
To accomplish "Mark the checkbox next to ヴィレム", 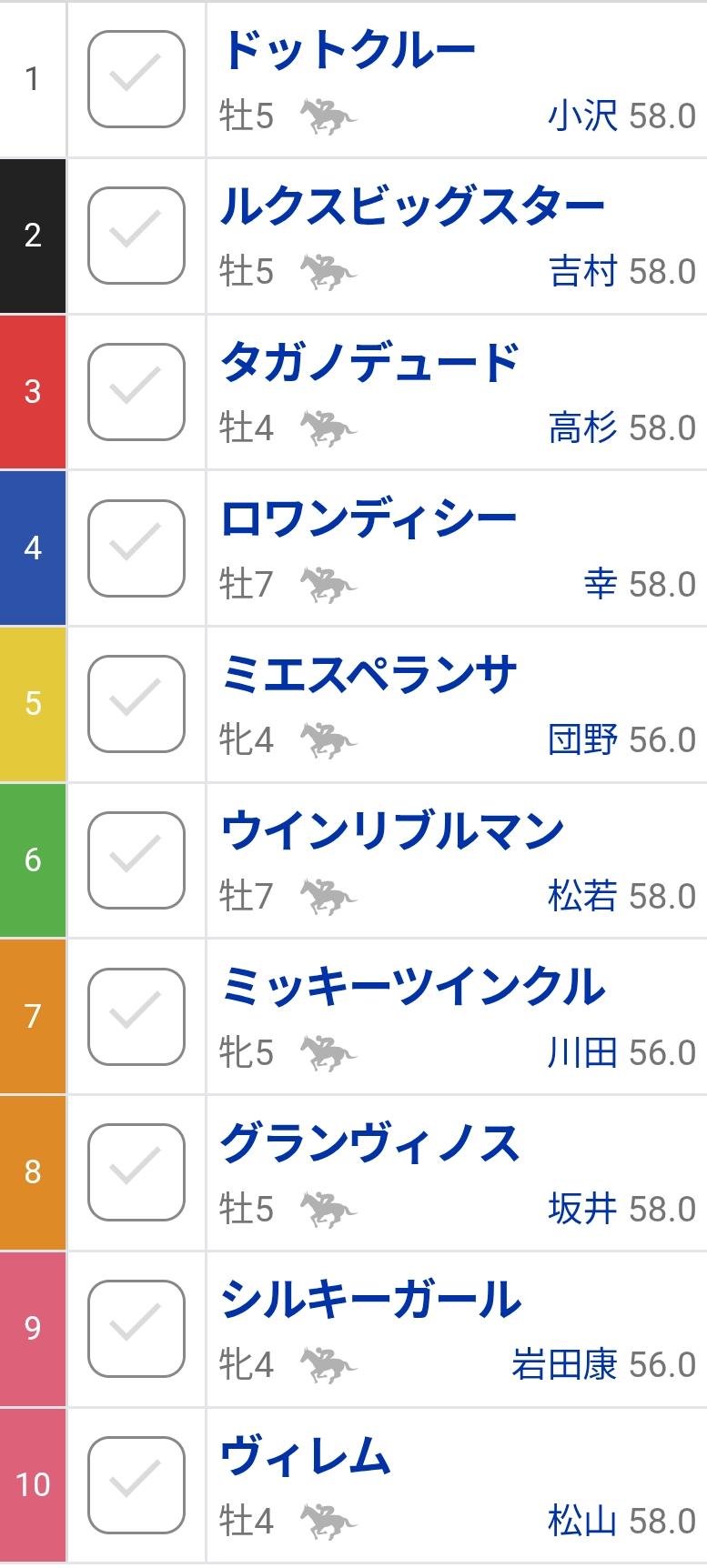I will [x=136, y=1485].
